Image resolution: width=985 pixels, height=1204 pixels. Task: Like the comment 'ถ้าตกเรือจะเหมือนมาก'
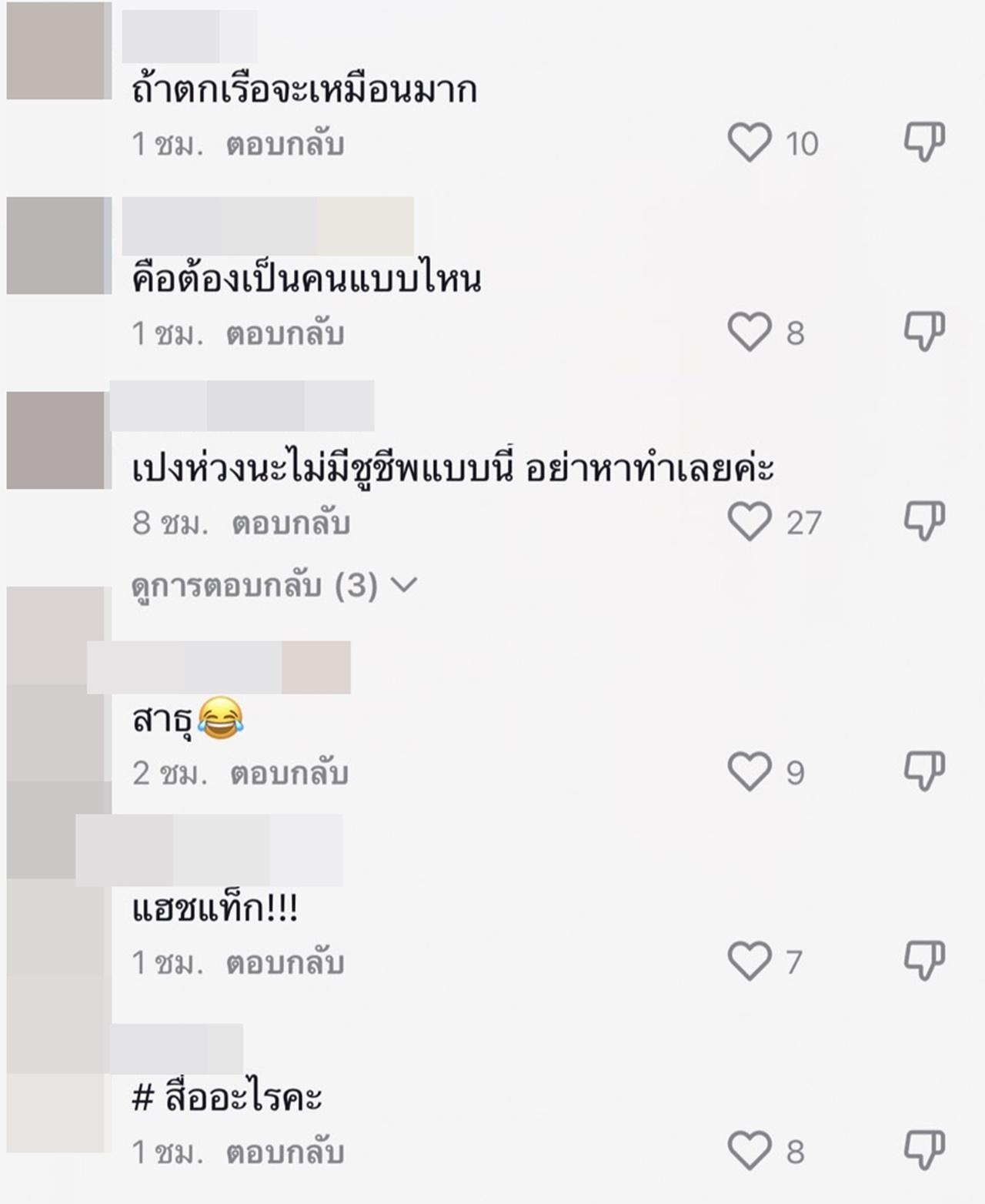tap(750, 143)
